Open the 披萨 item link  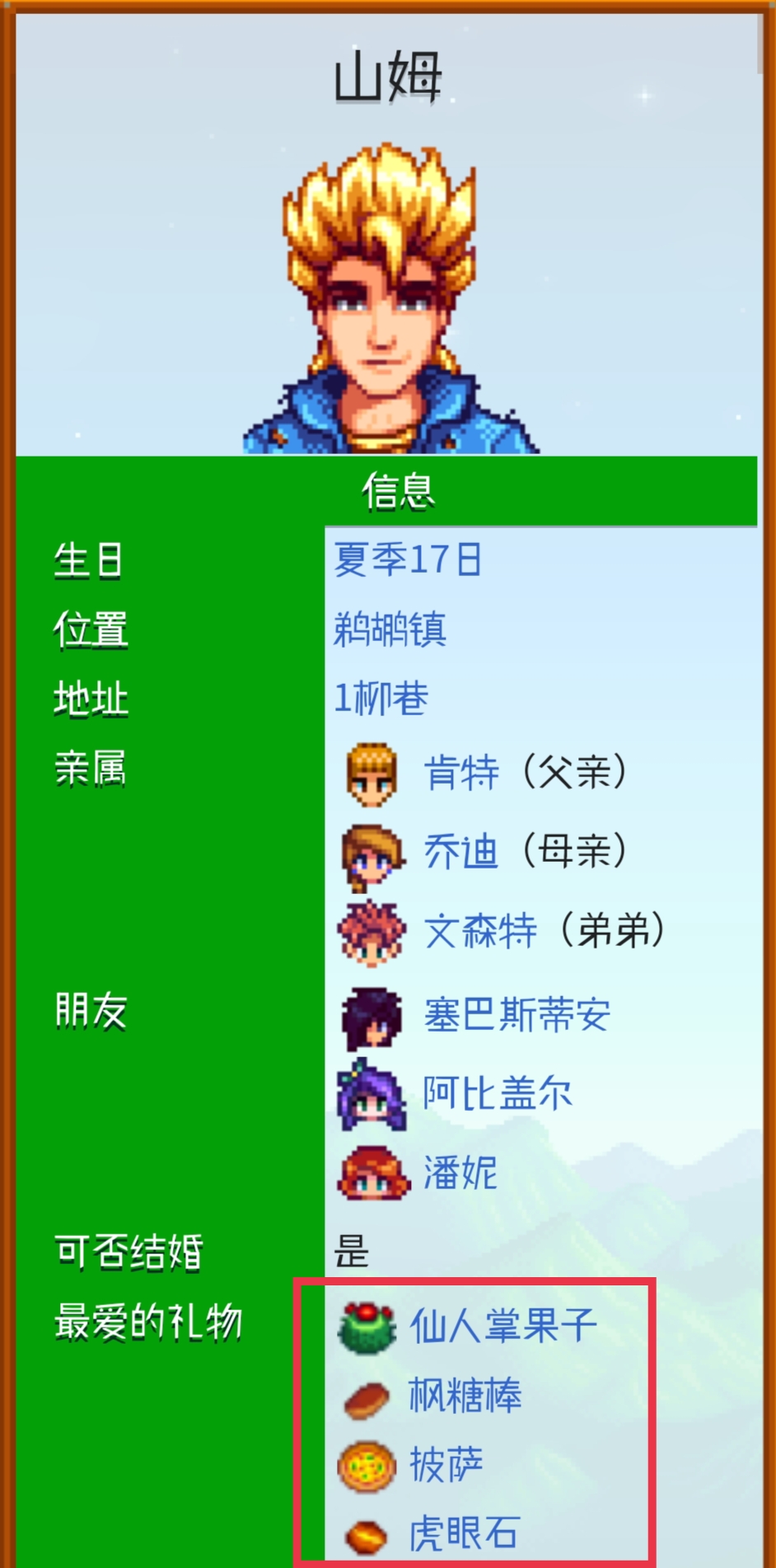click(446, 1465)
